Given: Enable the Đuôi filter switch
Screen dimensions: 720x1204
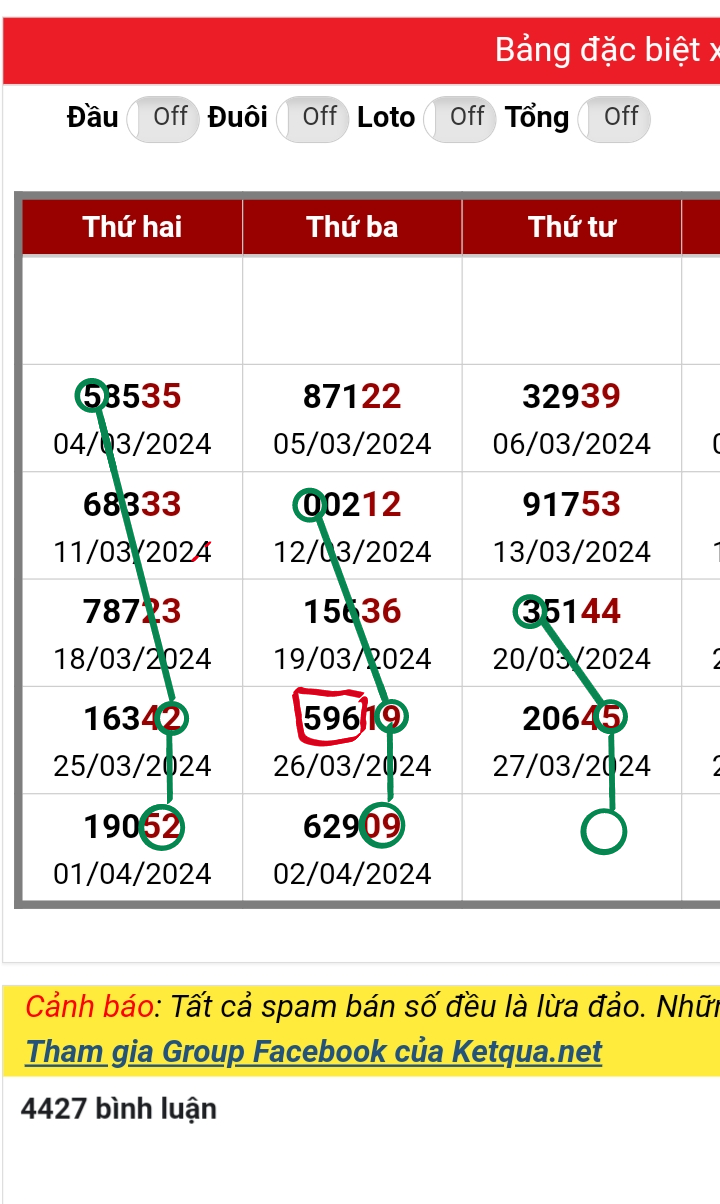Looking at the screenshot, I should tap(312, 118).
